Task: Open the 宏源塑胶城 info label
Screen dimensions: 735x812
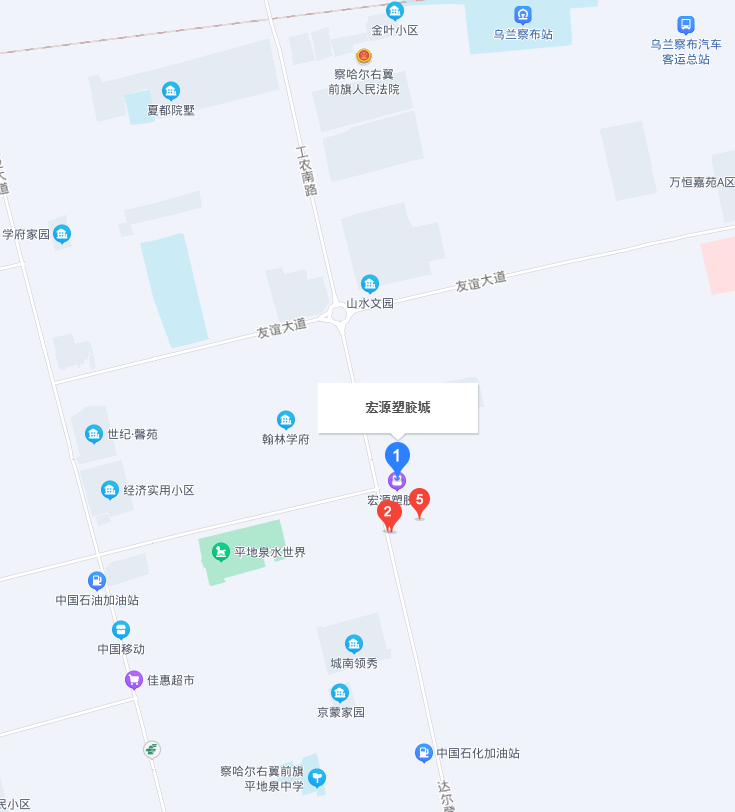Action: click(x=398, y=408)
